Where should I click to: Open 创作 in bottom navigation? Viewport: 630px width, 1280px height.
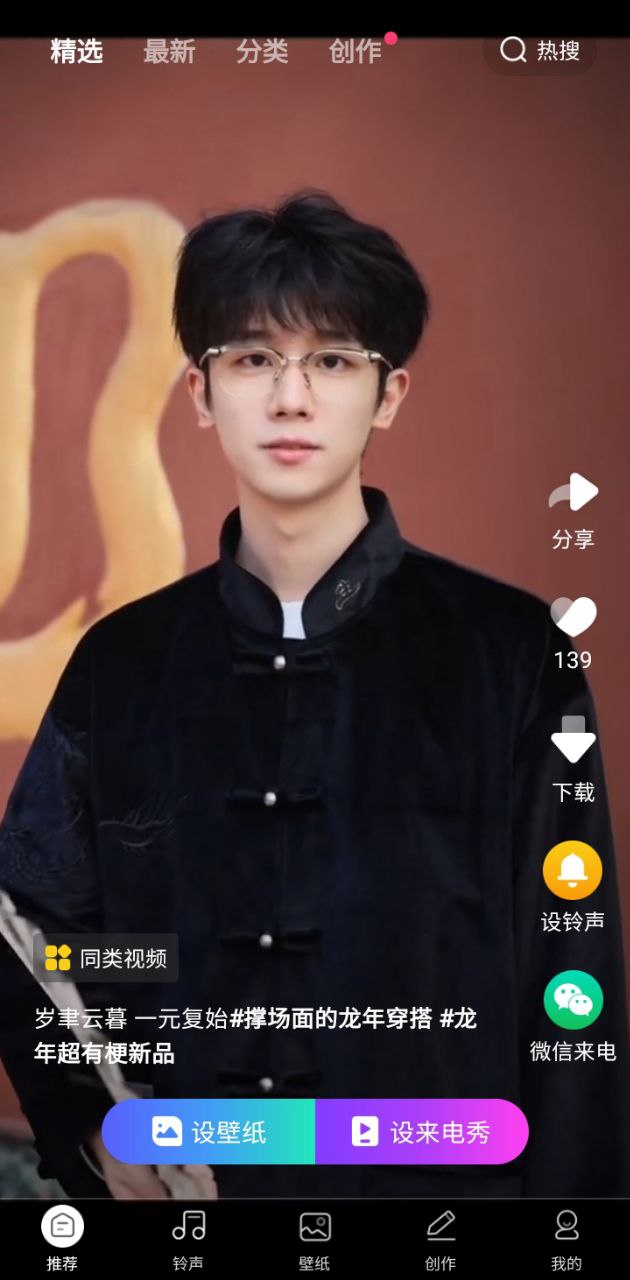click(440, 1240)
